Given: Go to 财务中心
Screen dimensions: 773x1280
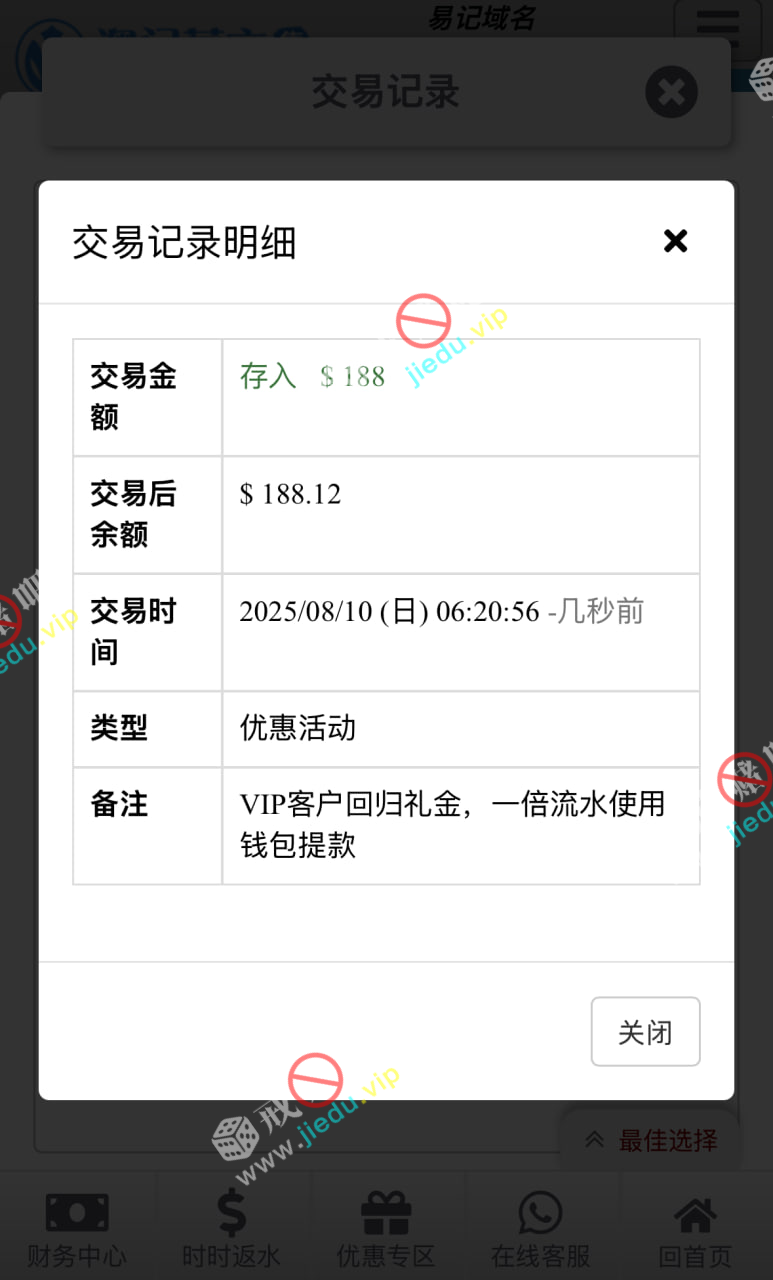Looking at the screenshot, I should [x=77, y=1228].
